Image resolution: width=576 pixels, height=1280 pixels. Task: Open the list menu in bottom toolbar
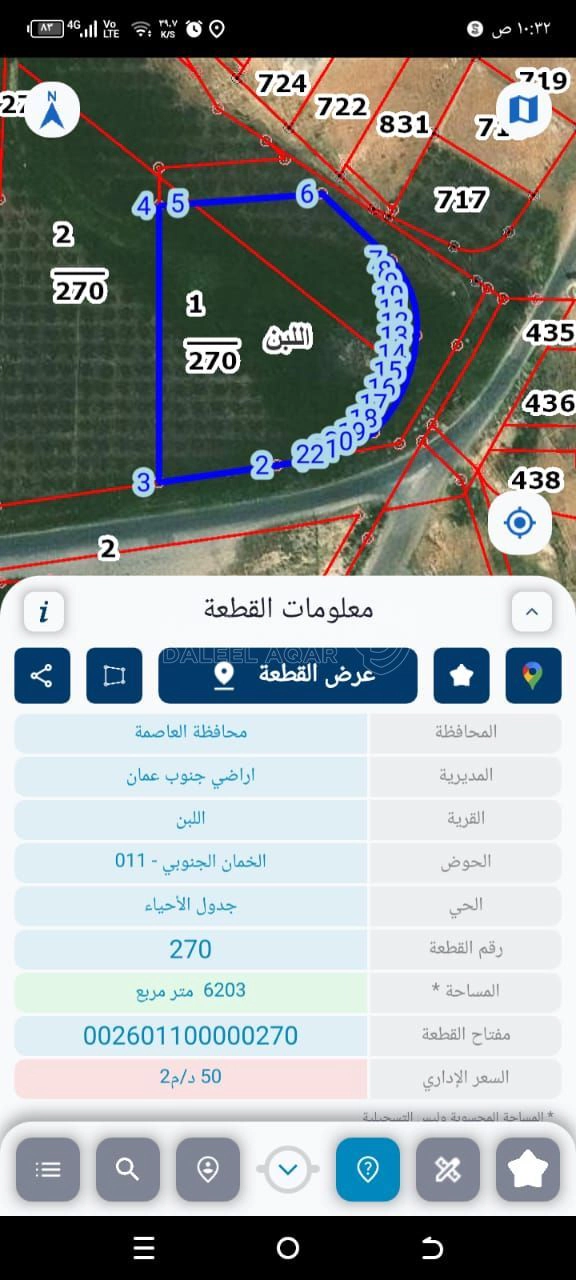pyautogui.click(x=48, y=1169)
